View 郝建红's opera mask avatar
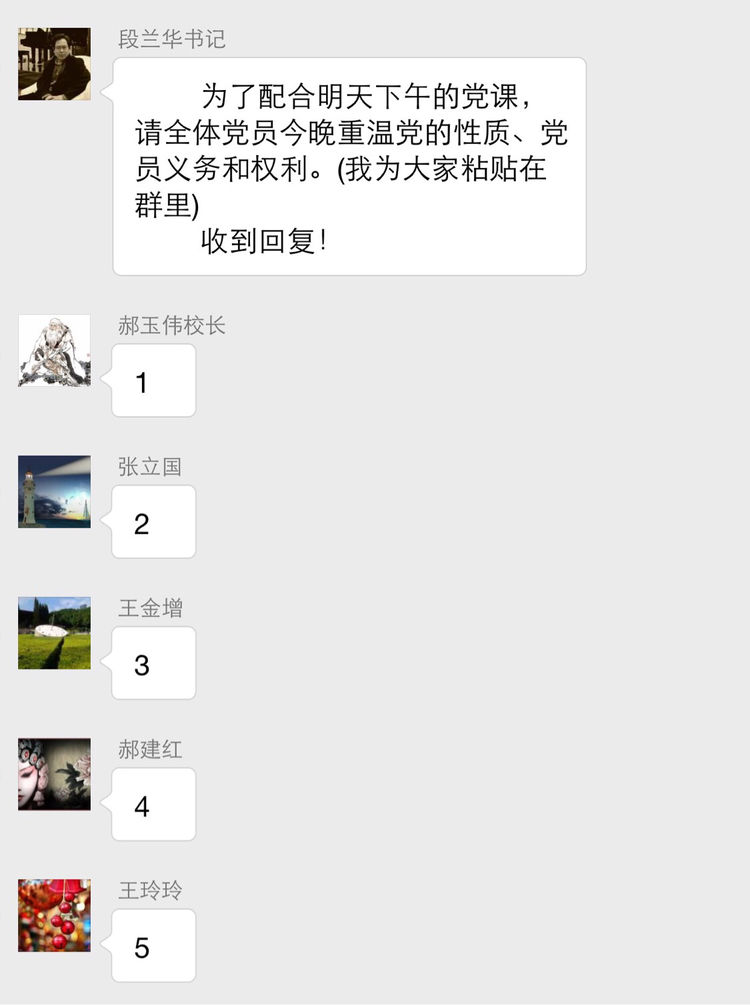This screenshot has height=1005, width=750. pos(54,774)
